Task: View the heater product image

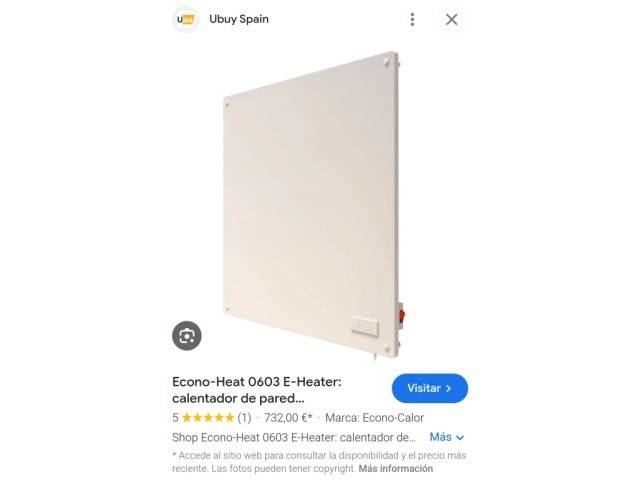Action: pos(310,200)
